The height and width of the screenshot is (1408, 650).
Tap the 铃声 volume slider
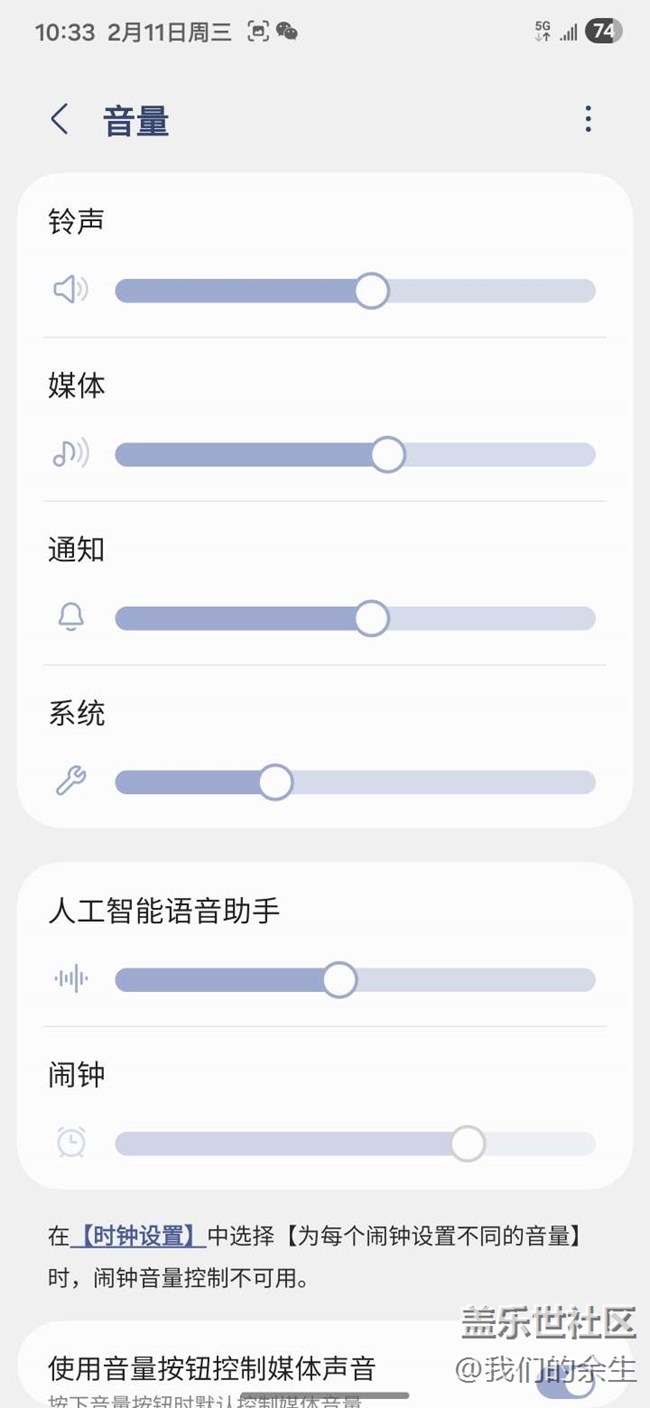[x=371, y=291]
